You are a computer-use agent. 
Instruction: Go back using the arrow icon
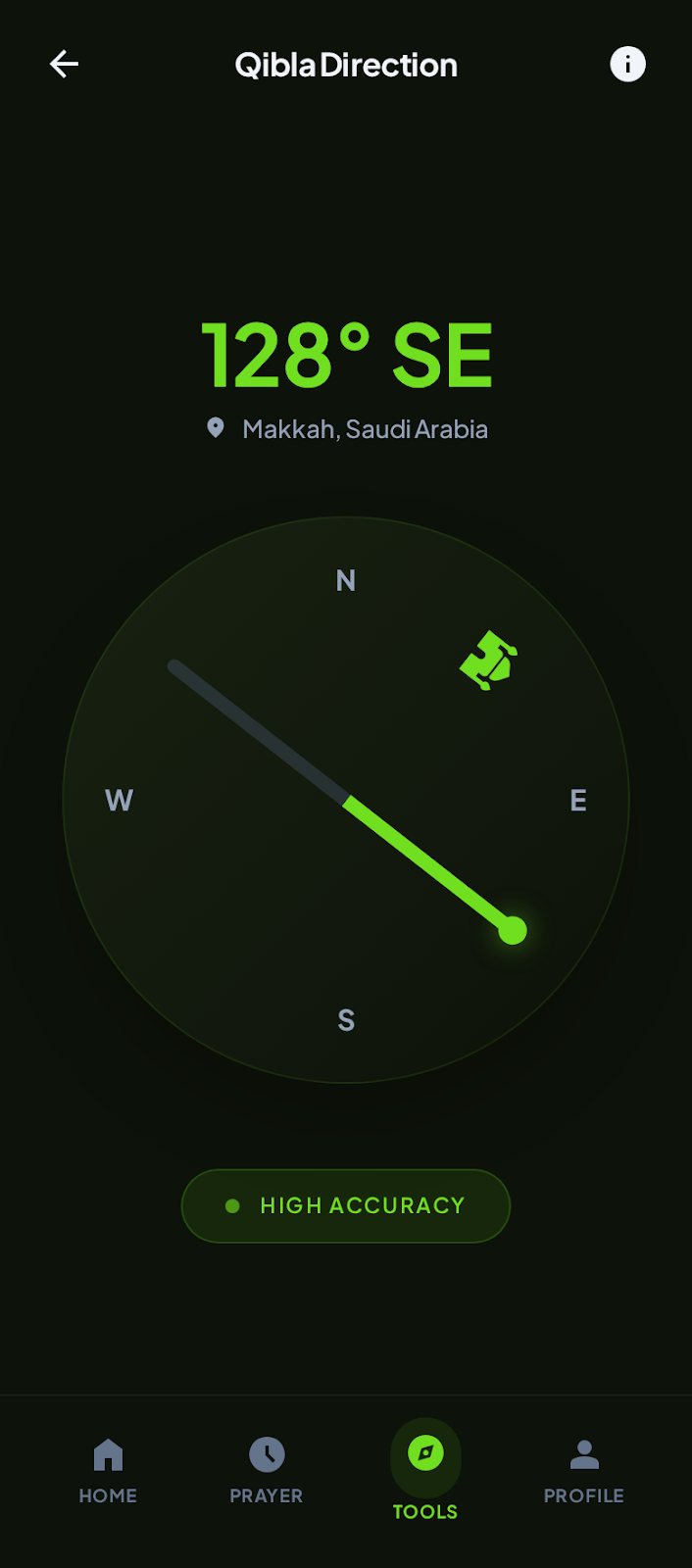click(65, 65)
